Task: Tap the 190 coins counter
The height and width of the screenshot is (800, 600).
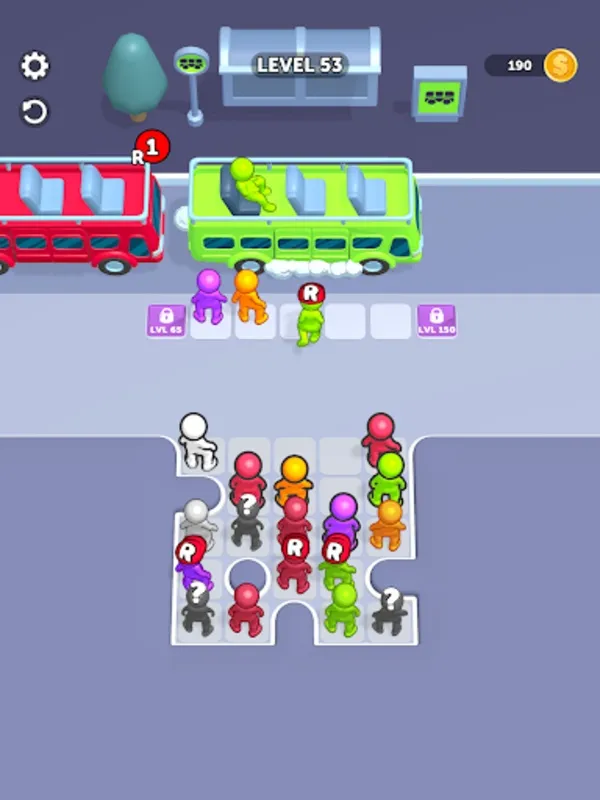Action: coord(530,66)
